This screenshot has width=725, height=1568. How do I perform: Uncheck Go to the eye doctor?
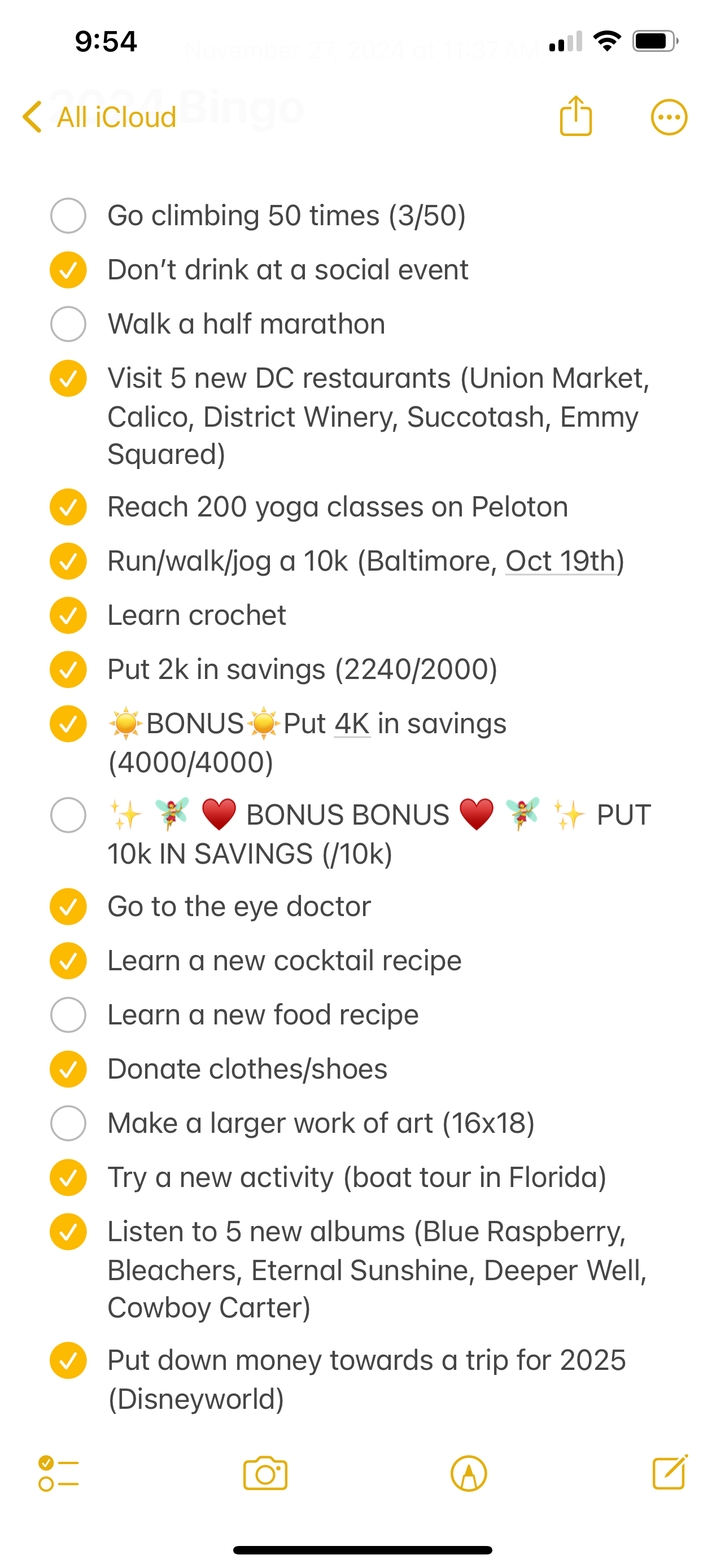tap(68, 906)
